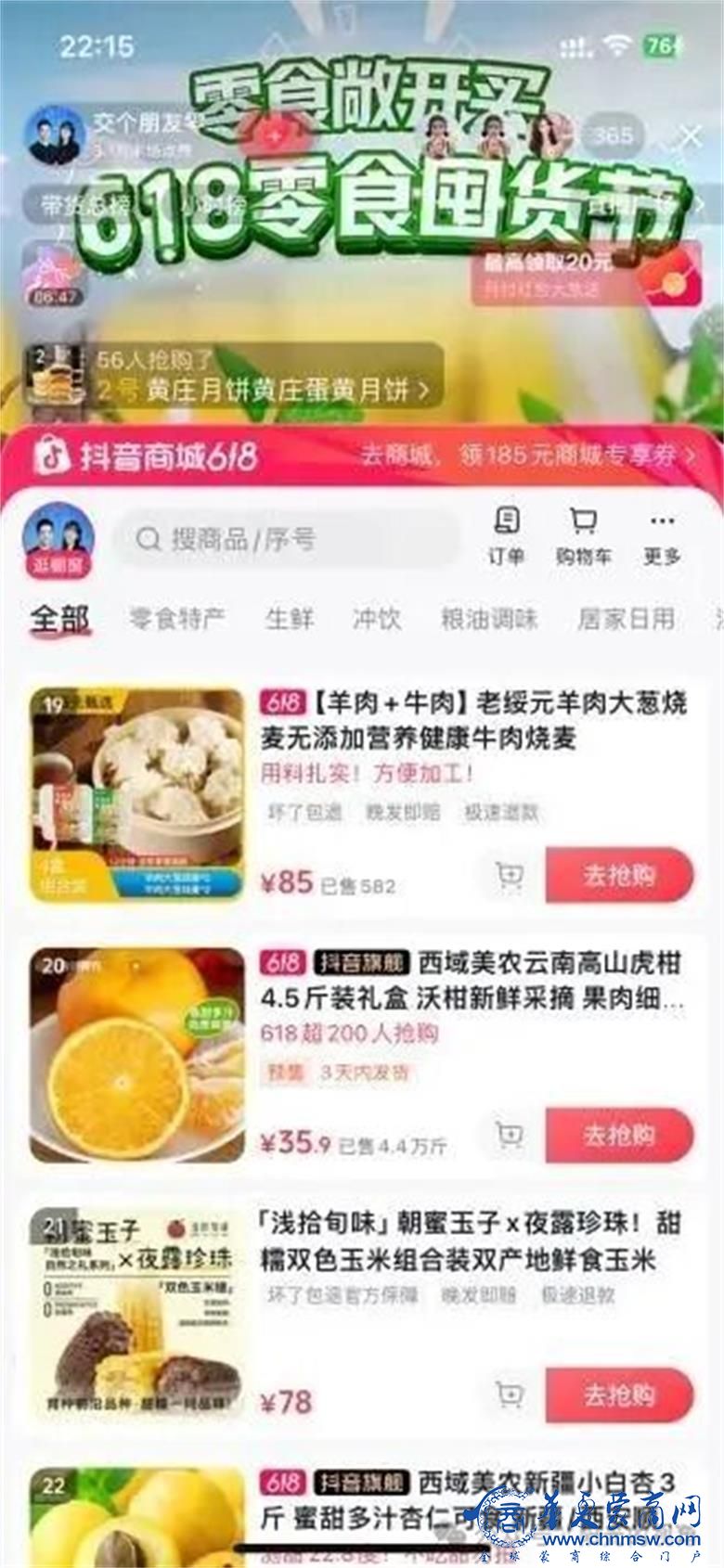The width and height of the screenshot is (724, 1568).
Task: Switch to 粮油调味 tab
Action: [489, 619]
